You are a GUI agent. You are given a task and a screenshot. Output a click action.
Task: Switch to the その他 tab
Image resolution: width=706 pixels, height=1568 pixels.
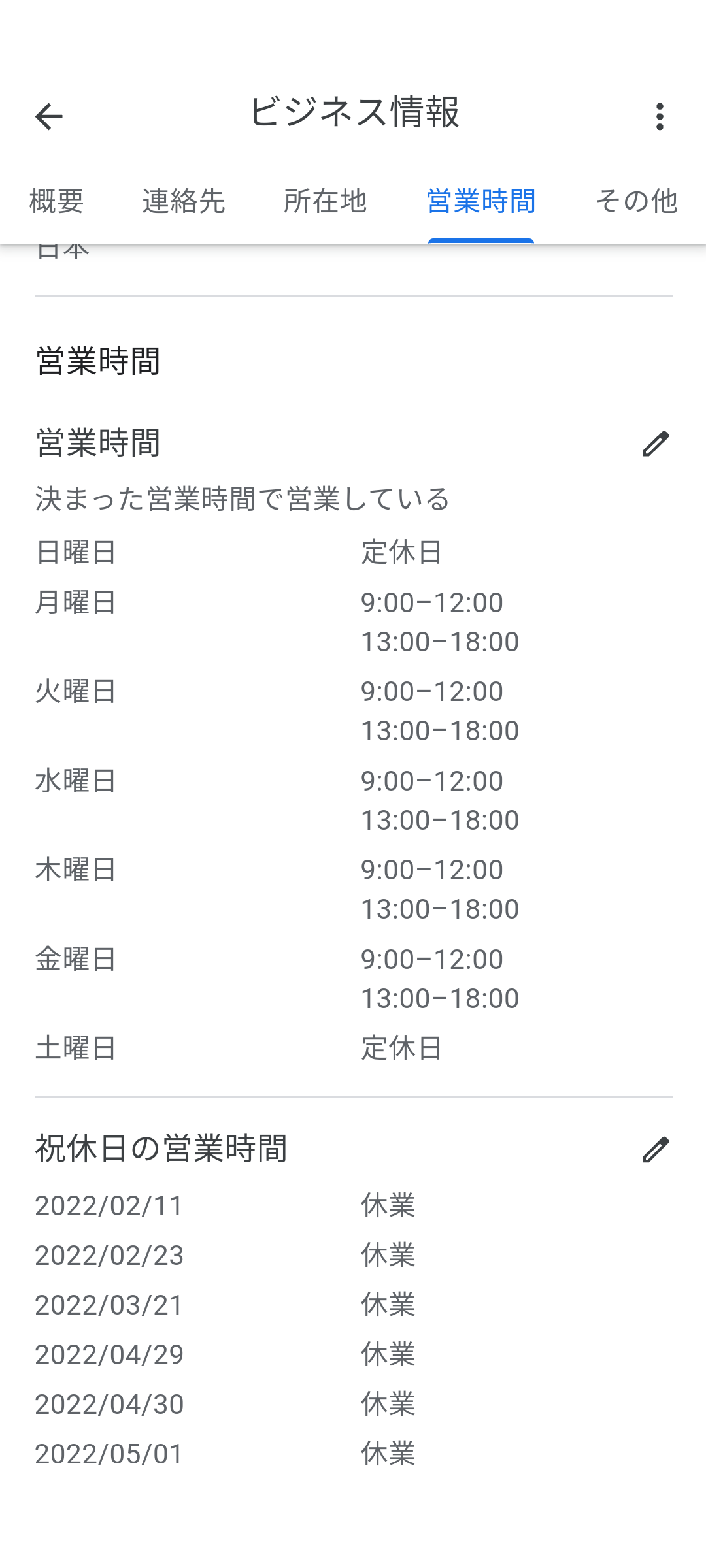(x=637, y=201)
